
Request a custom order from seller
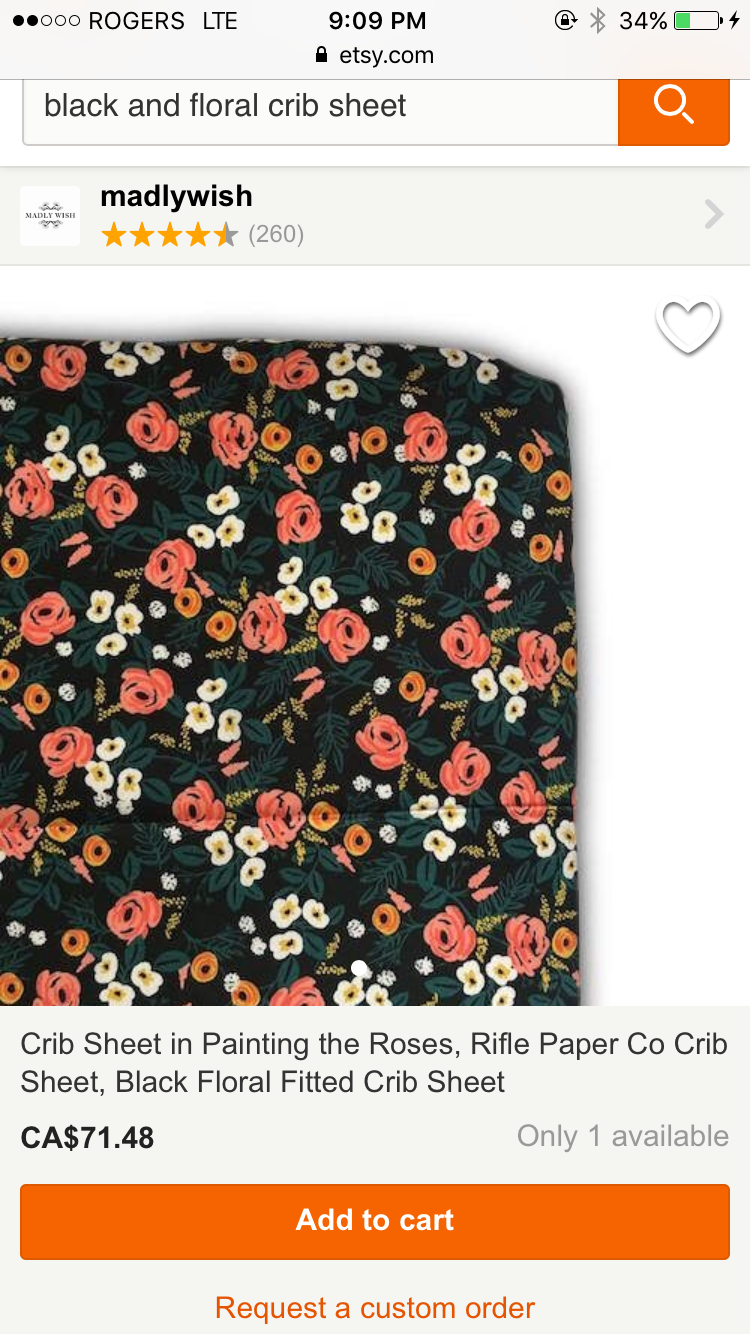point(374,1307)
